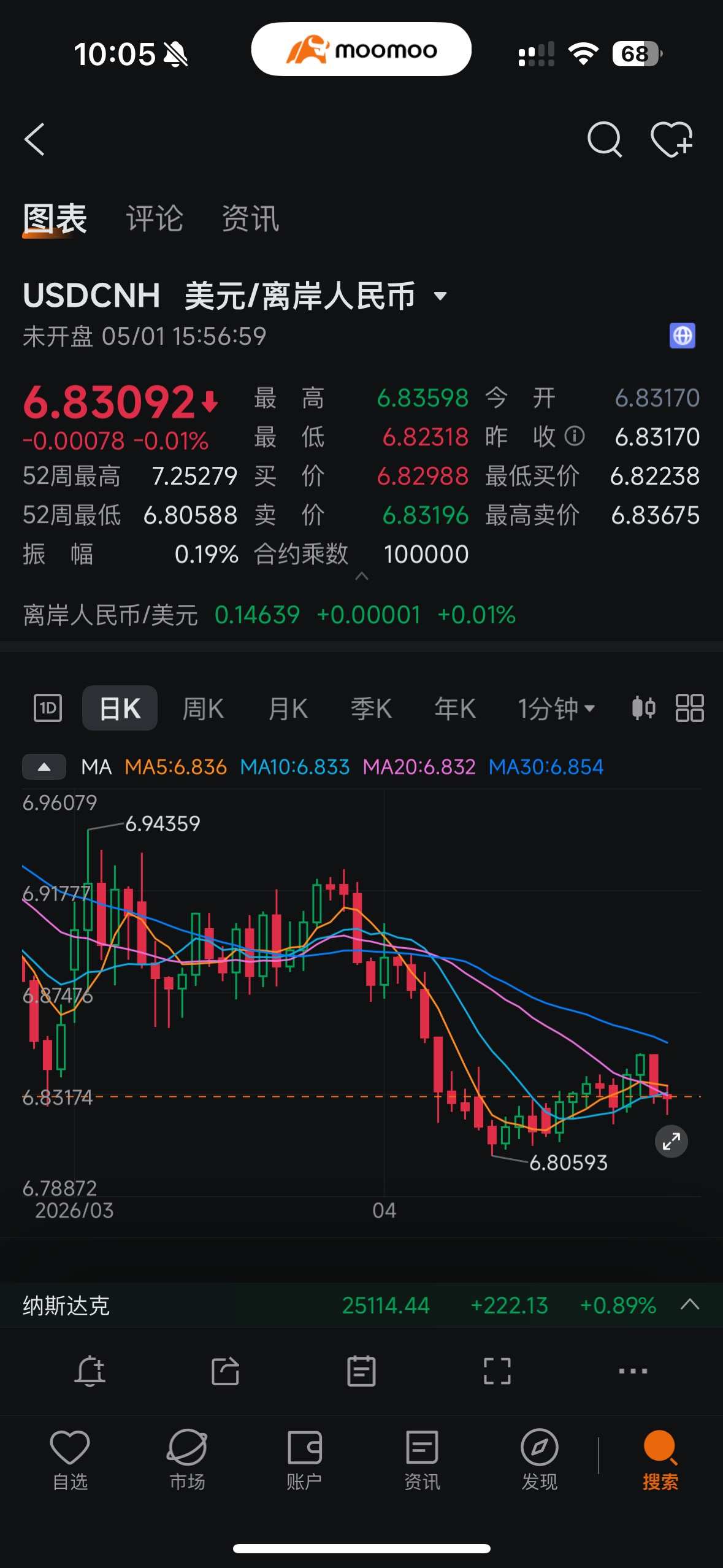The height and width of the screenshot is (1568, 723).
Task: Set a price alert bell
Action: 90,1370
